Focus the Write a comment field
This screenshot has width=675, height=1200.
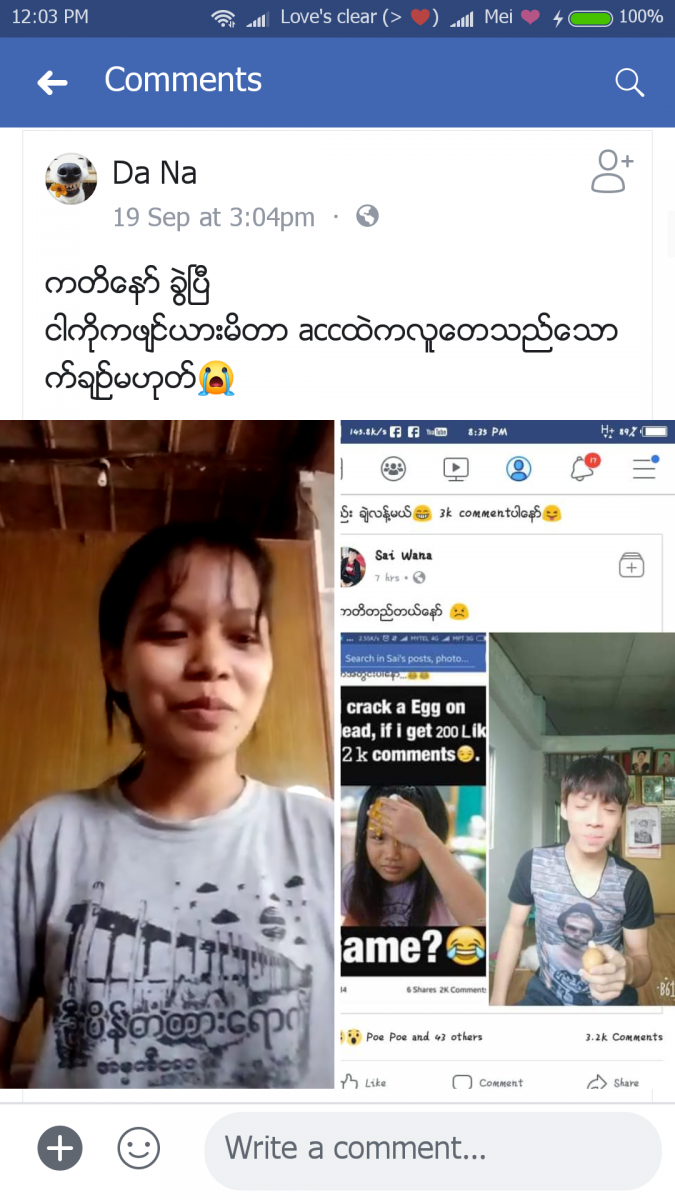(432, 1149)
